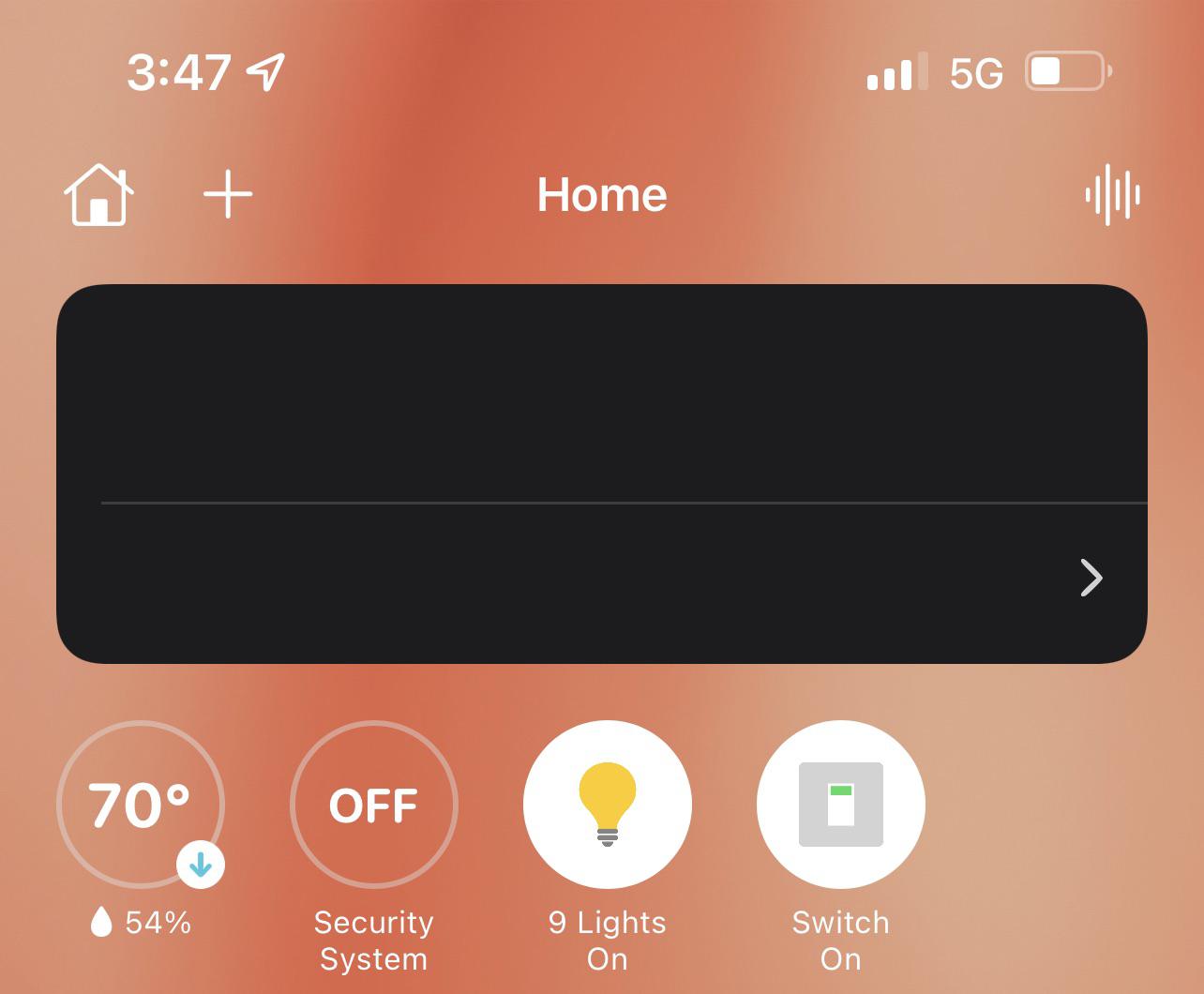Screen dimensions: 1204x994
Task: Open the Switch On status
Action: (840, 805)
